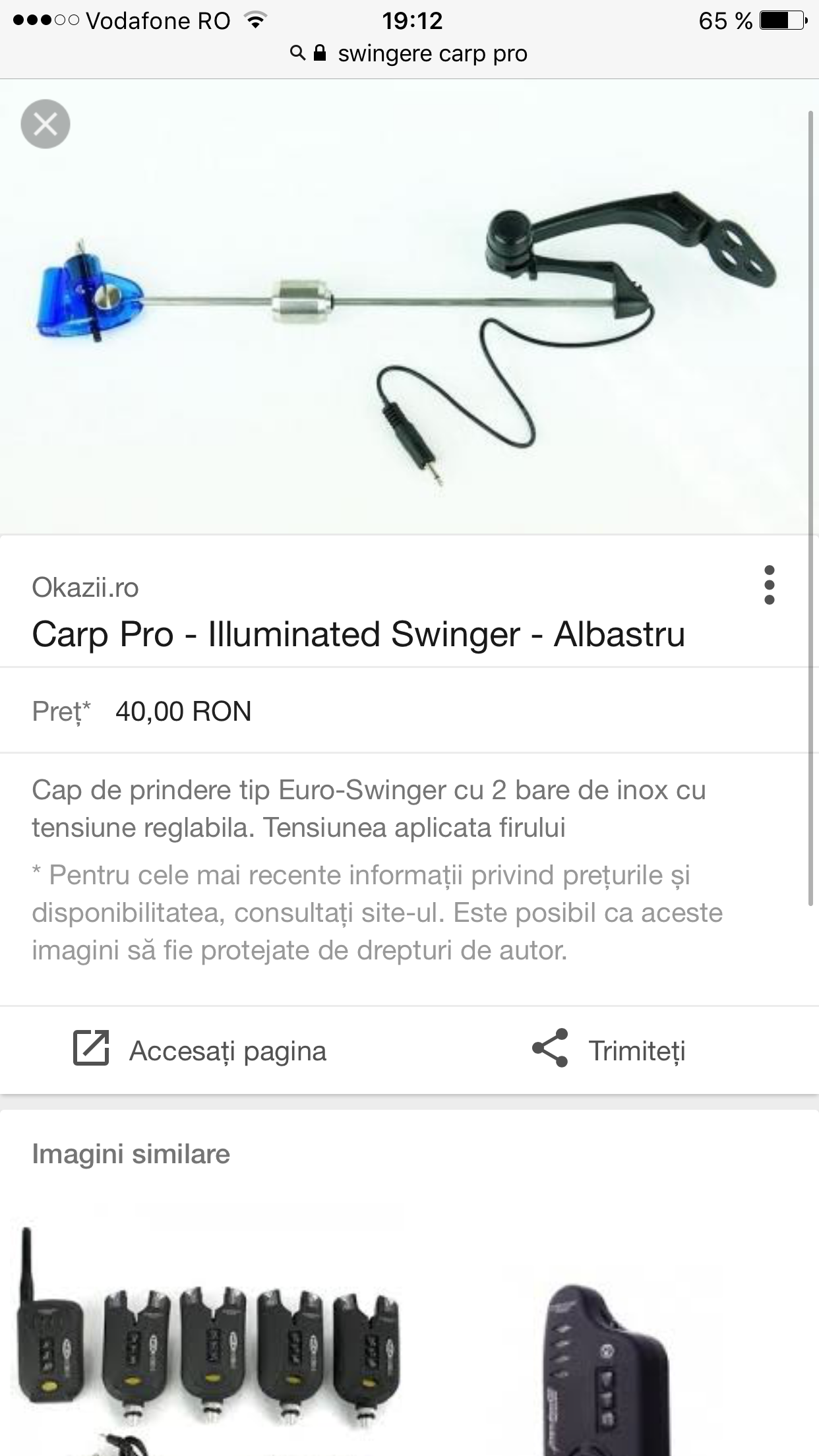Tap the share icon next to Trimiteți
The height and width of the screenshot is (1456, 819).
point(551,1050)
